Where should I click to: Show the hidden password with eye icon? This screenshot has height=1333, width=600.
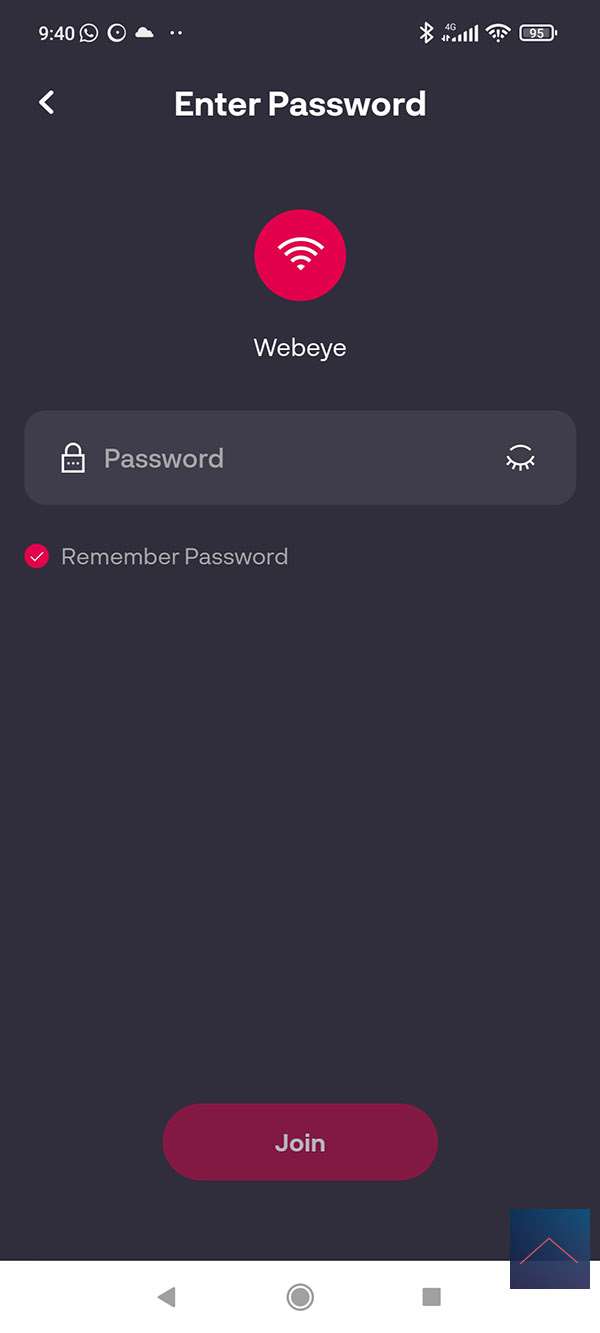coord(520,458)
